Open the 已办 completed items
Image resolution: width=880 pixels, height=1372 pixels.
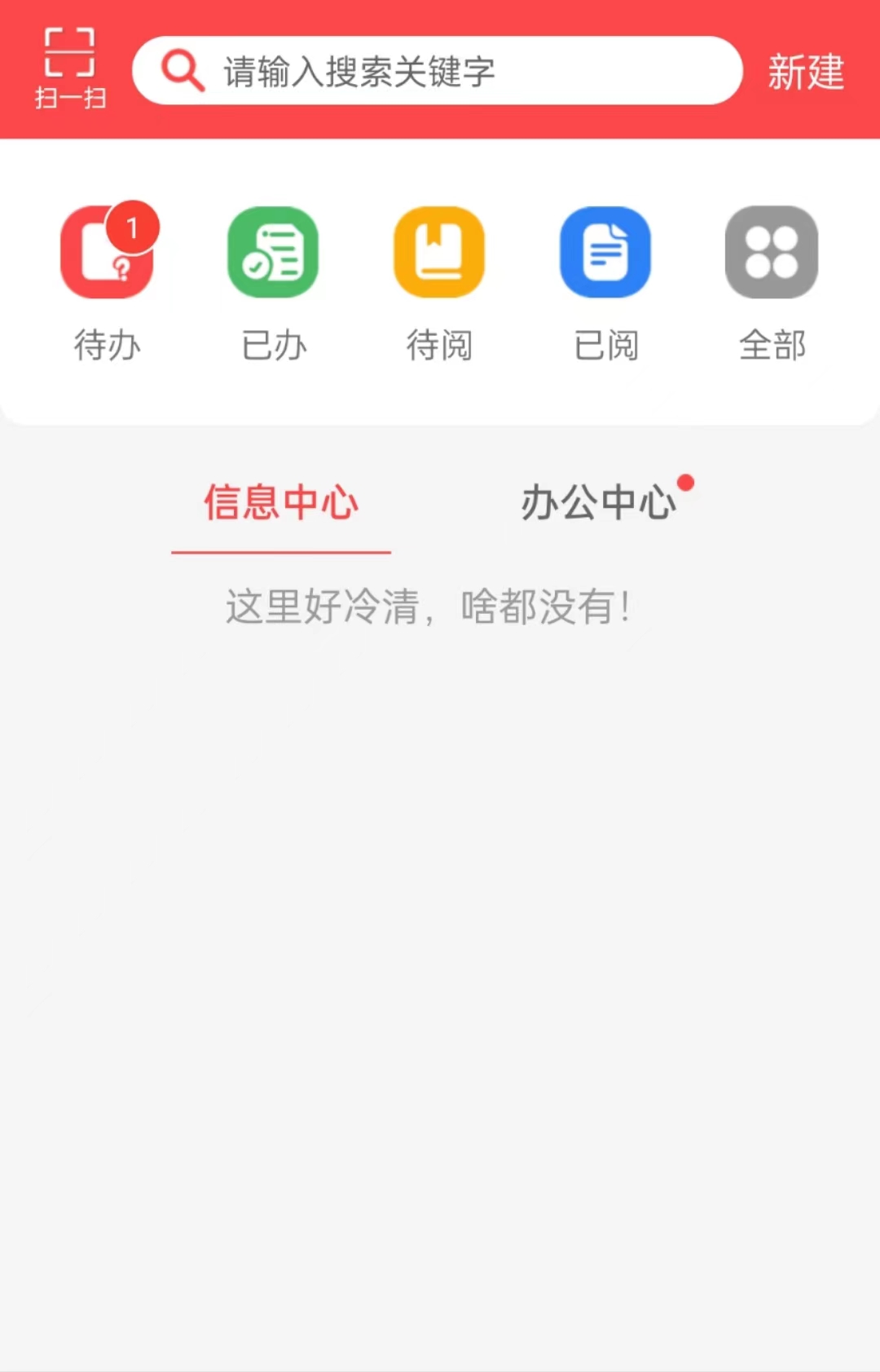[x=273, y=281]
